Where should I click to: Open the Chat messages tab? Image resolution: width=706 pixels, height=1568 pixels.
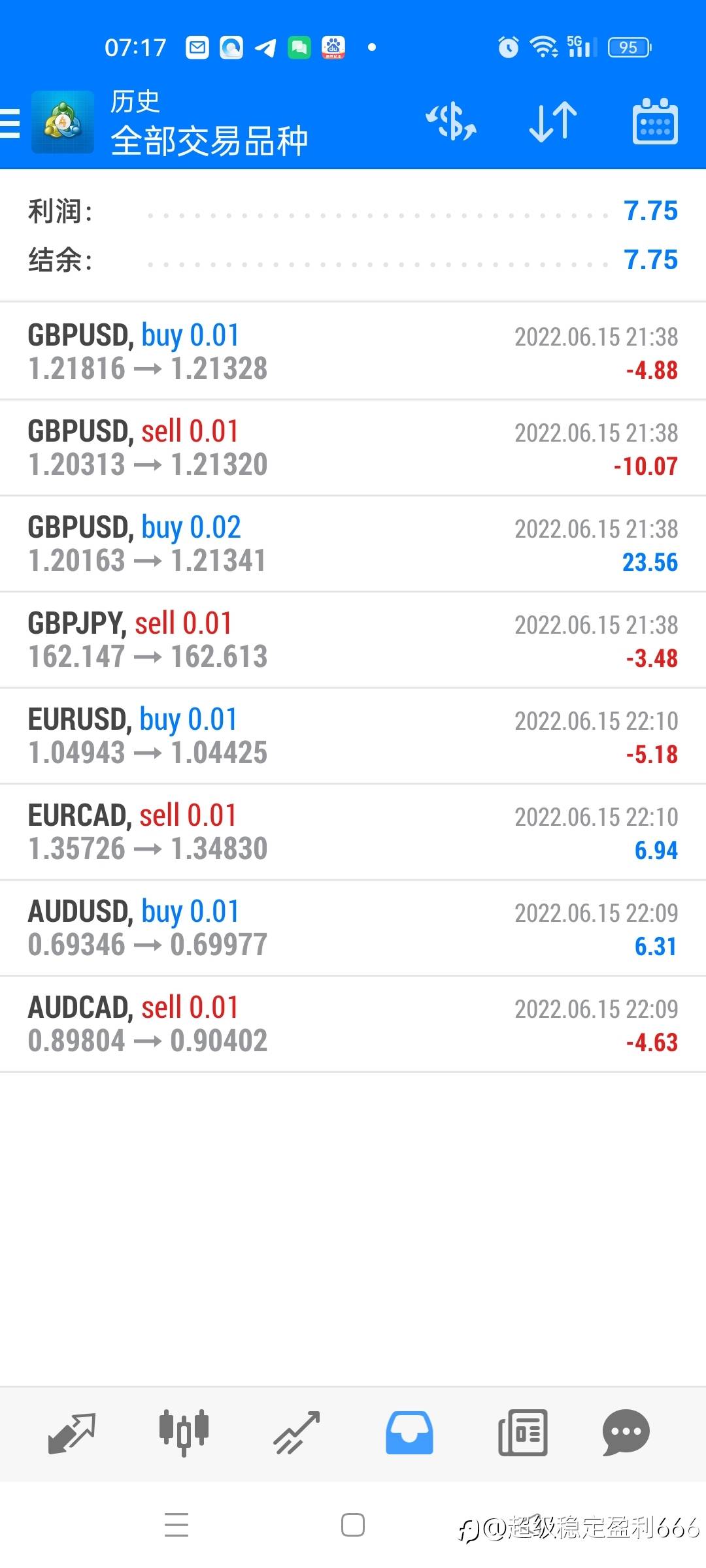tap(626, 1432)
